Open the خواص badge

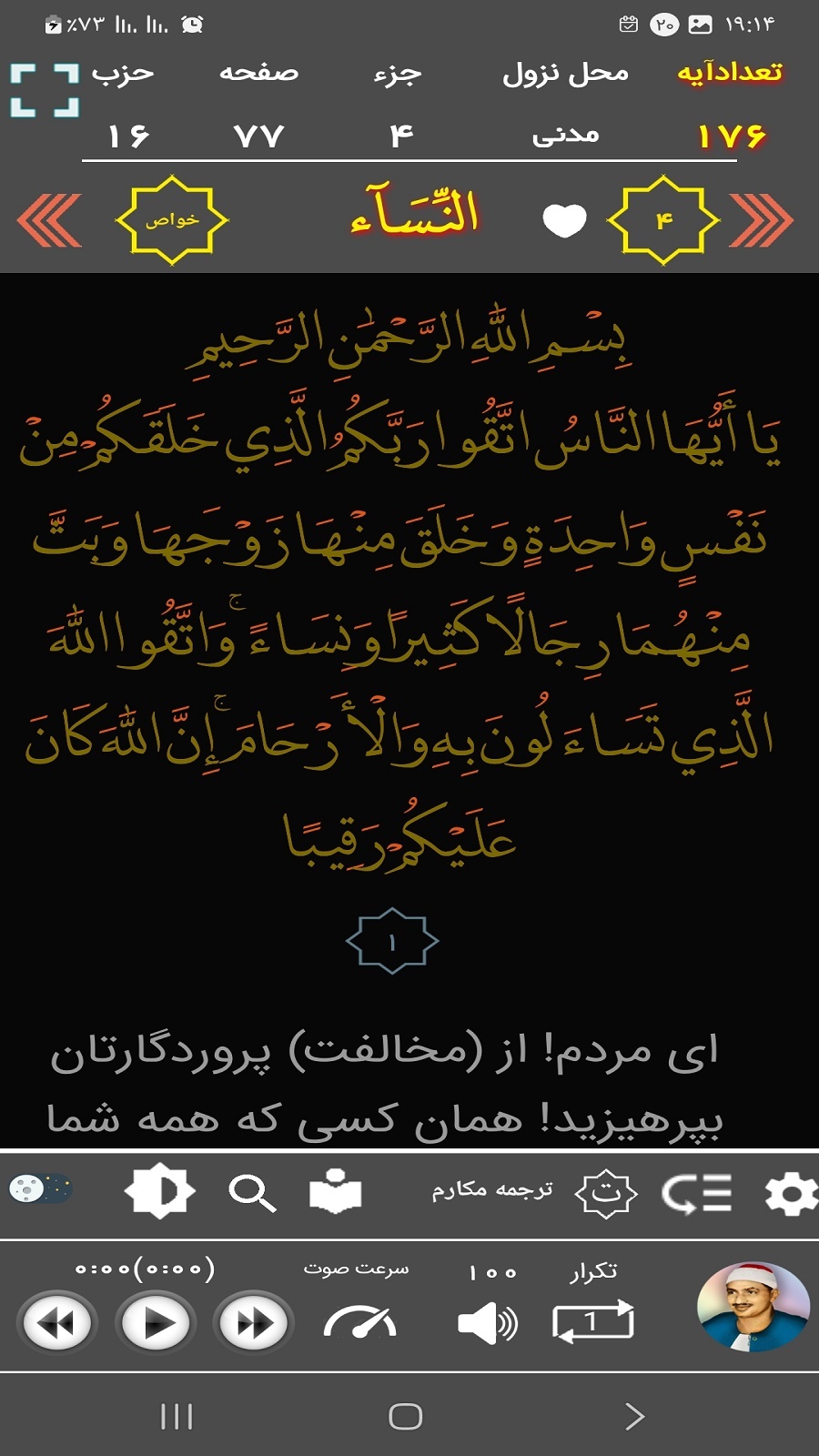(172, 220)
